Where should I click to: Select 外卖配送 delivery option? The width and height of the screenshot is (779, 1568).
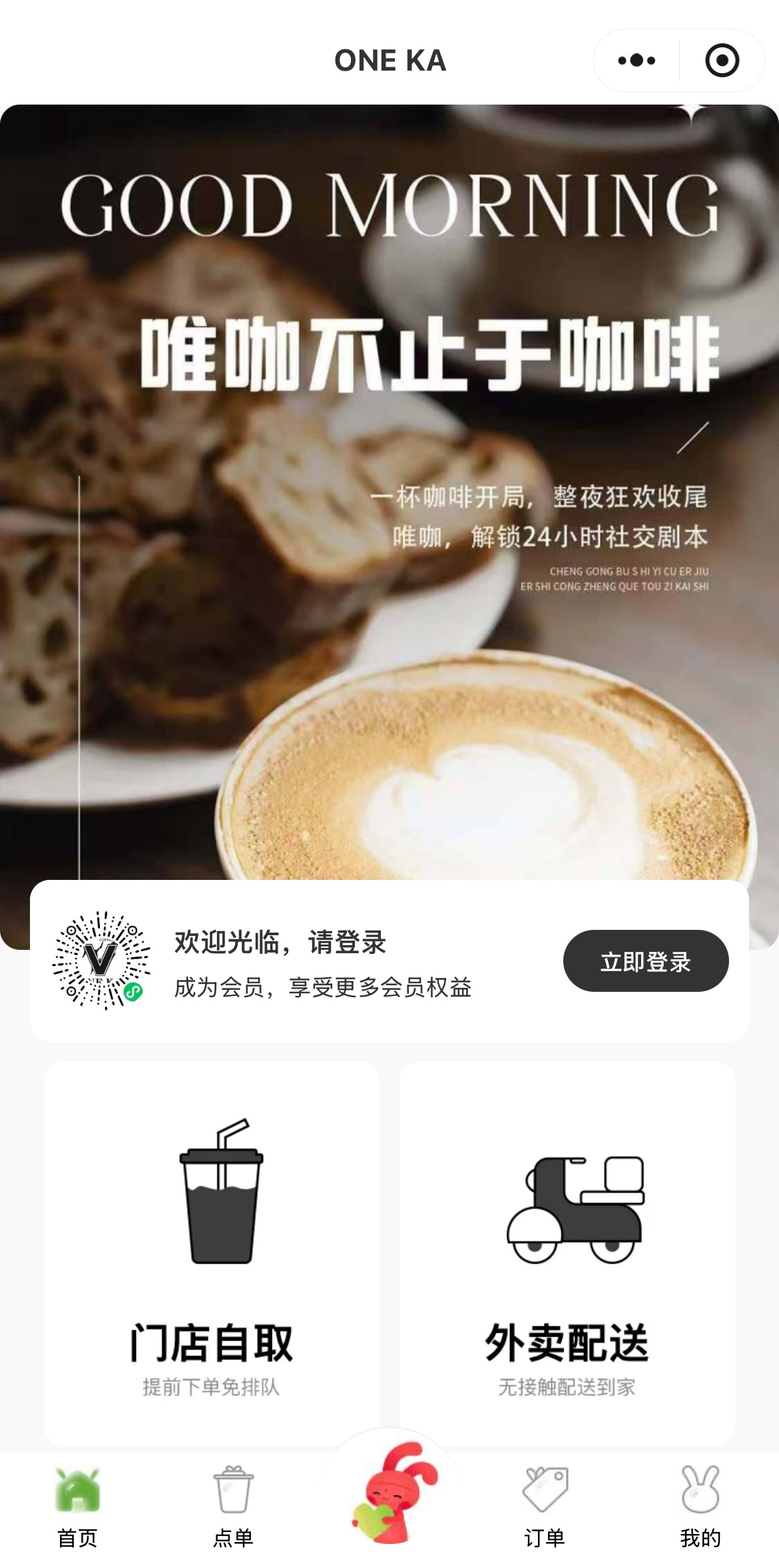[x=567, y=1252]
